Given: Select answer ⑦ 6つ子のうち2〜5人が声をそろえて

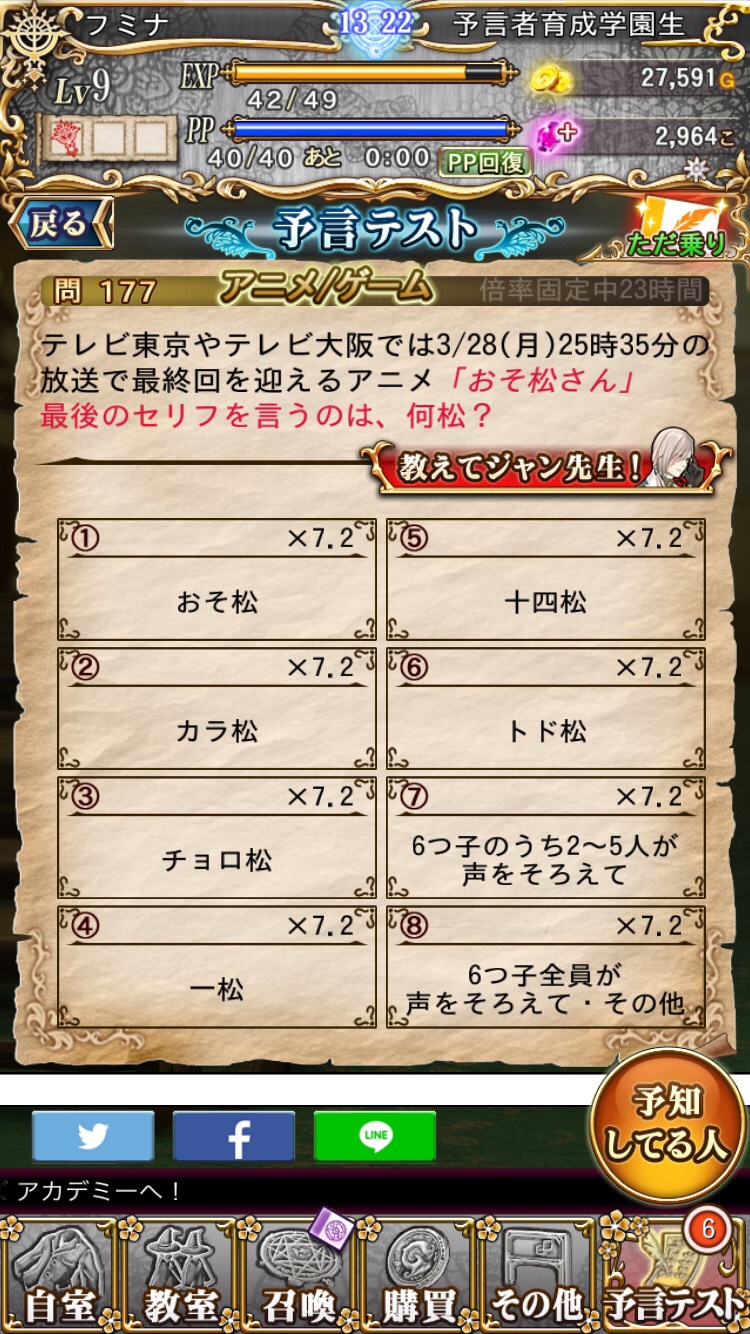Looking at the screenshot, I should coord(546,838).
